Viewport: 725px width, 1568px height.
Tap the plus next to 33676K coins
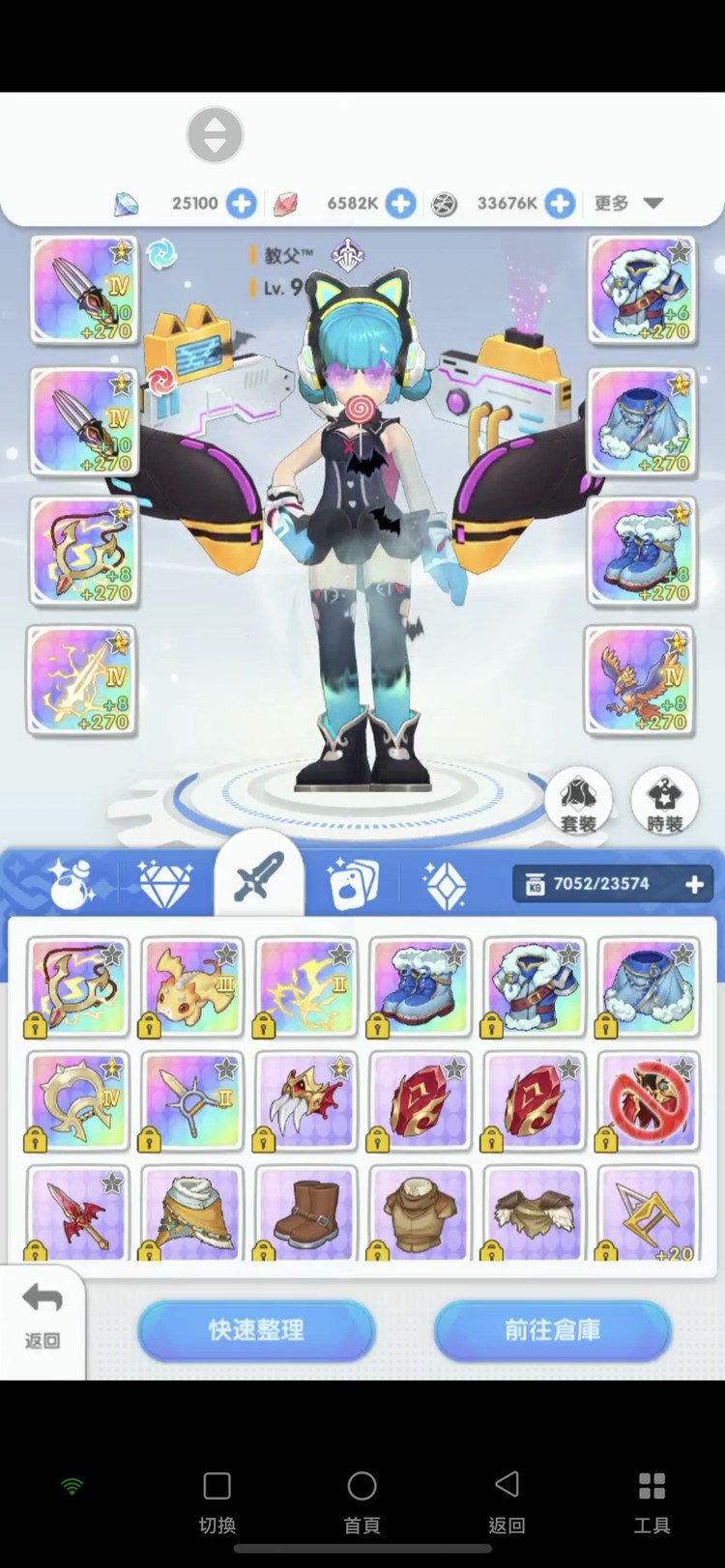pos(560,203)
